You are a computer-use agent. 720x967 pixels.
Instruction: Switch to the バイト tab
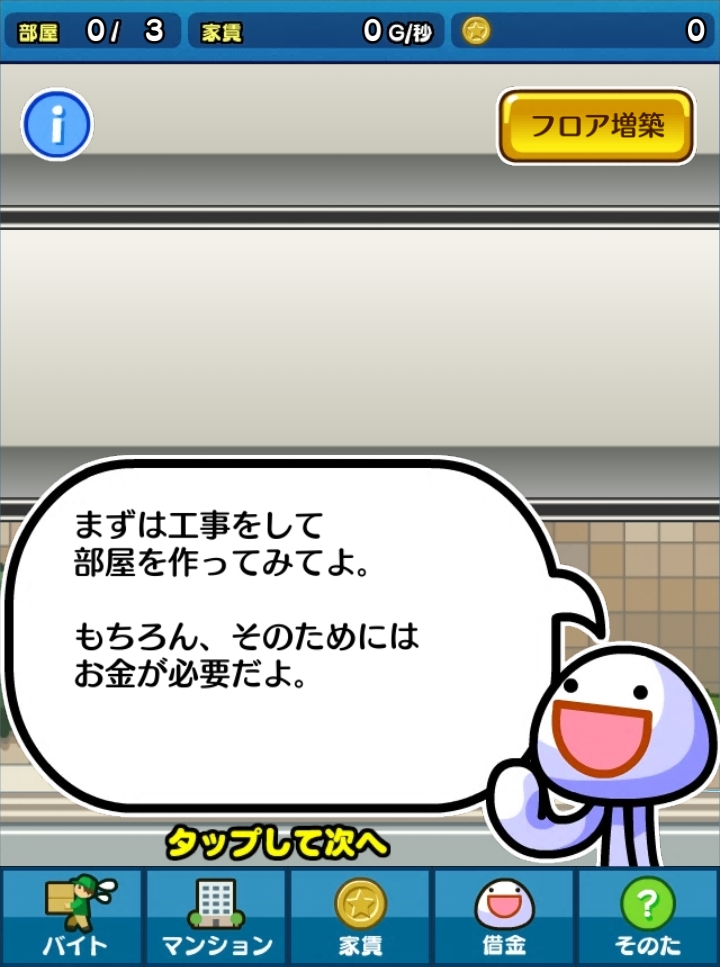73,917
